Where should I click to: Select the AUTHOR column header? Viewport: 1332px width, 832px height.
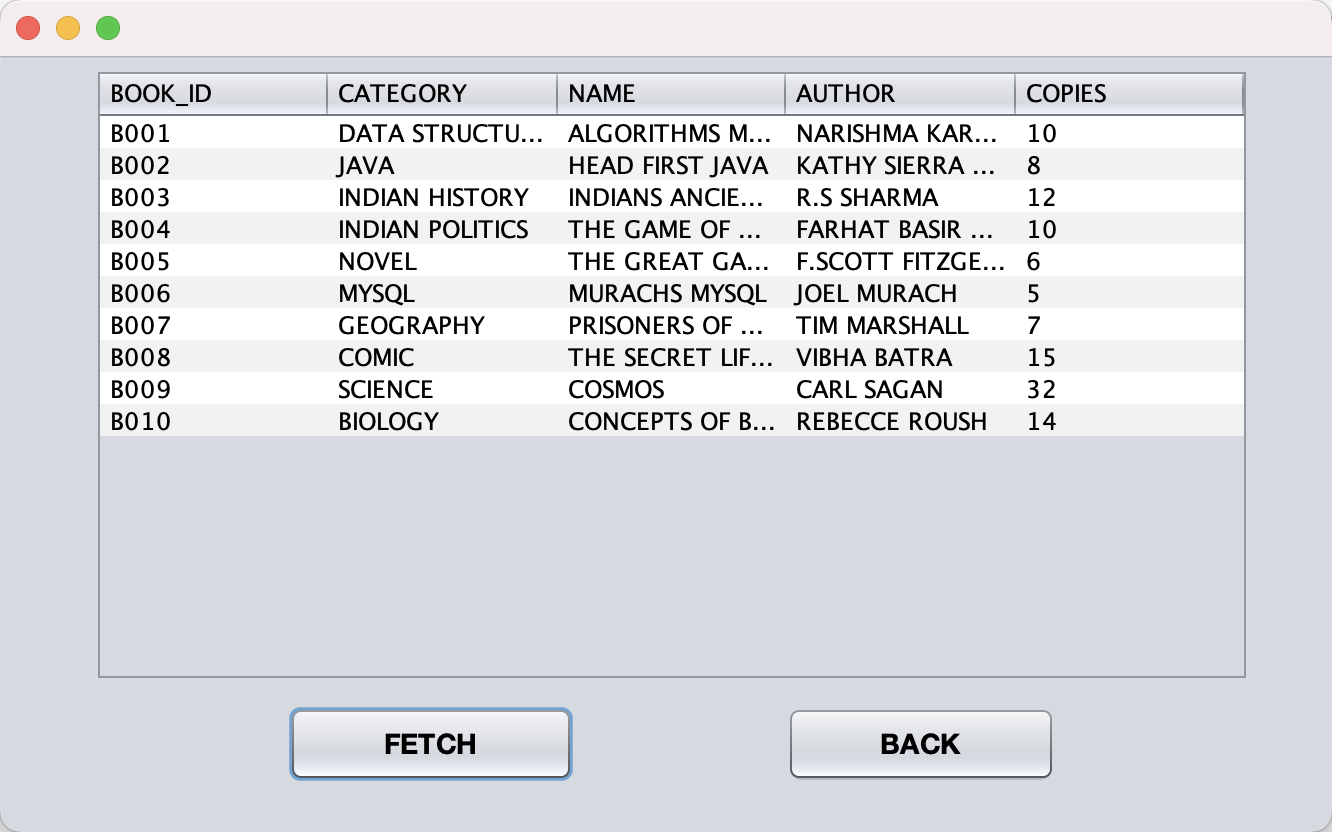point(899,94)
